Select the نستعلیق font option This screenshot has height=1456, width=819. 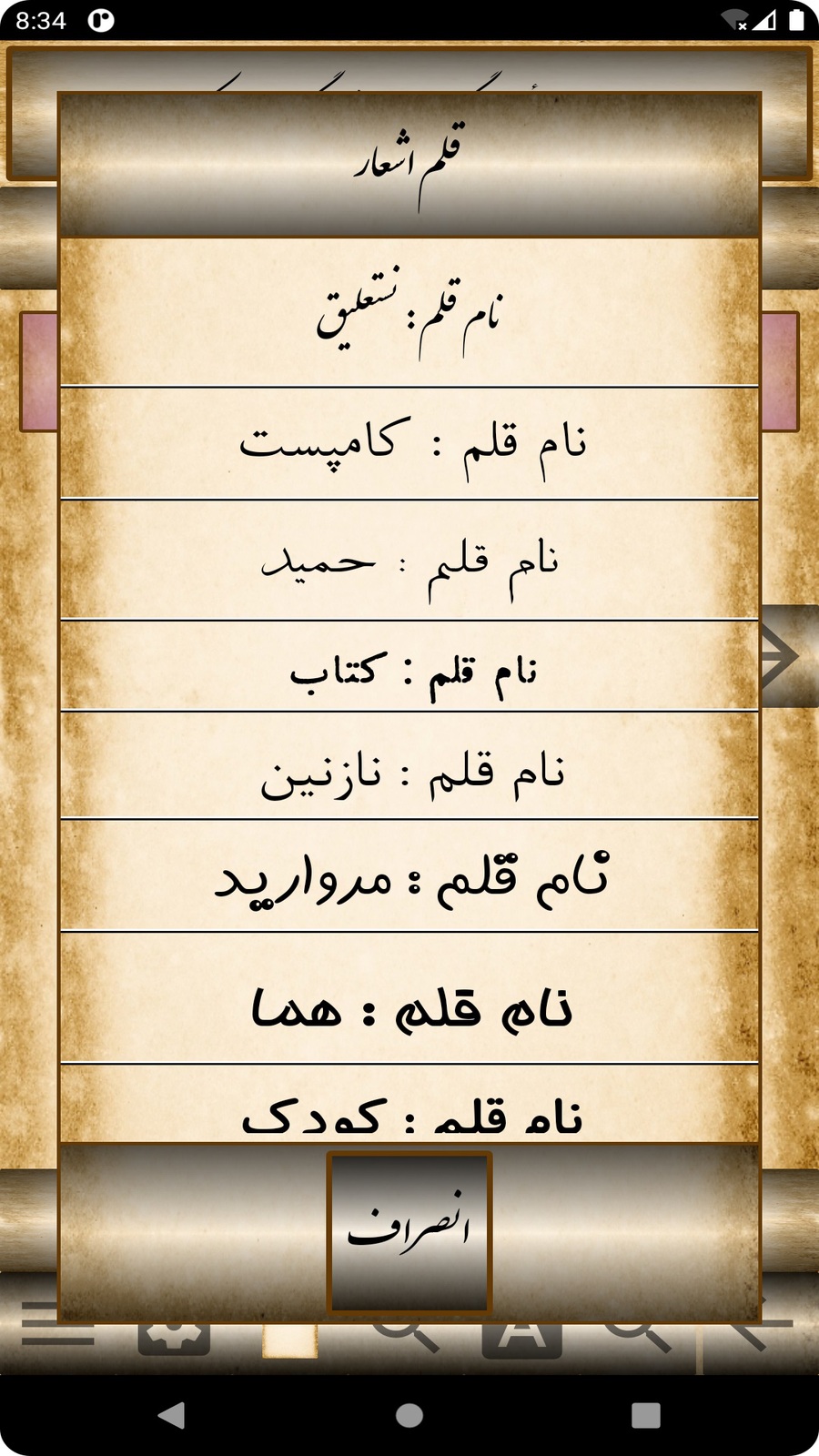[x=409, y=312]
